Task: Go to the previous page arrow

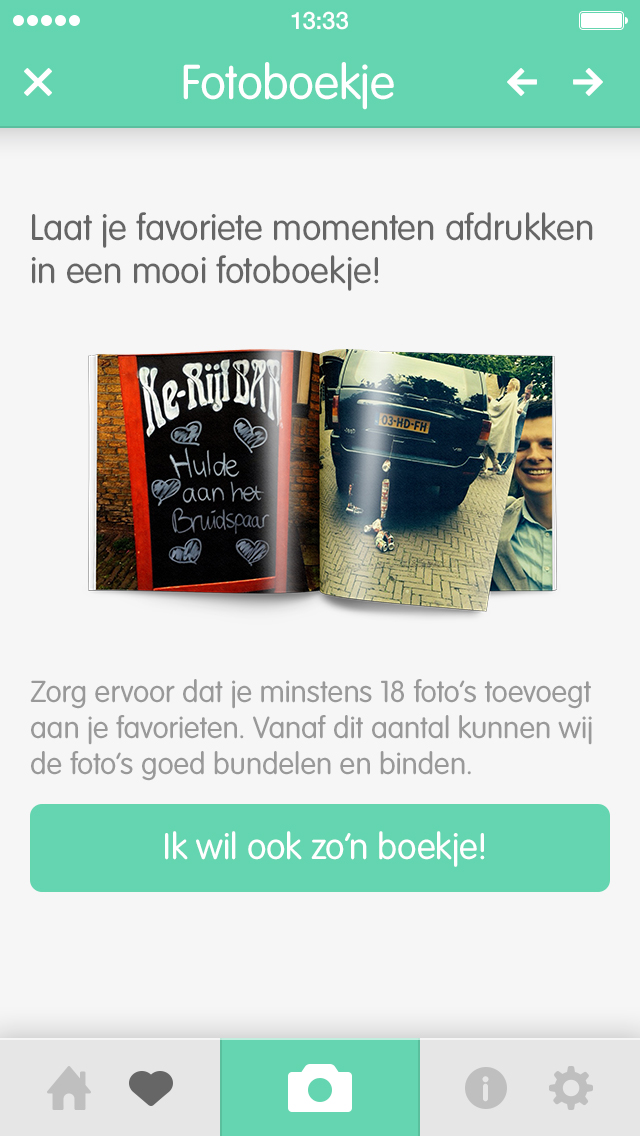Action: click(522, 82)
